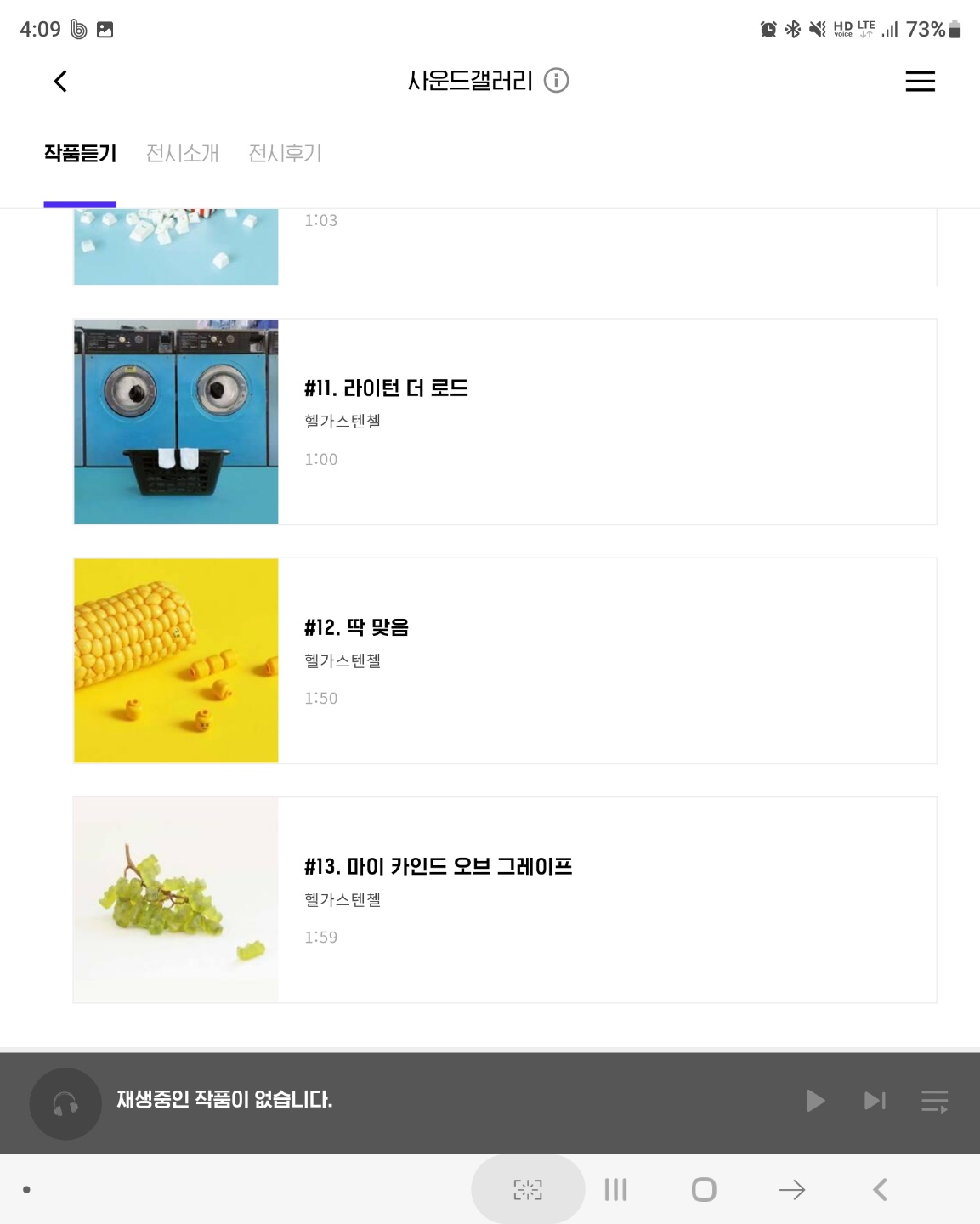Go back using the top-left arrow
This screenshot has height=1224, width=980.
[x=60, y=82]
